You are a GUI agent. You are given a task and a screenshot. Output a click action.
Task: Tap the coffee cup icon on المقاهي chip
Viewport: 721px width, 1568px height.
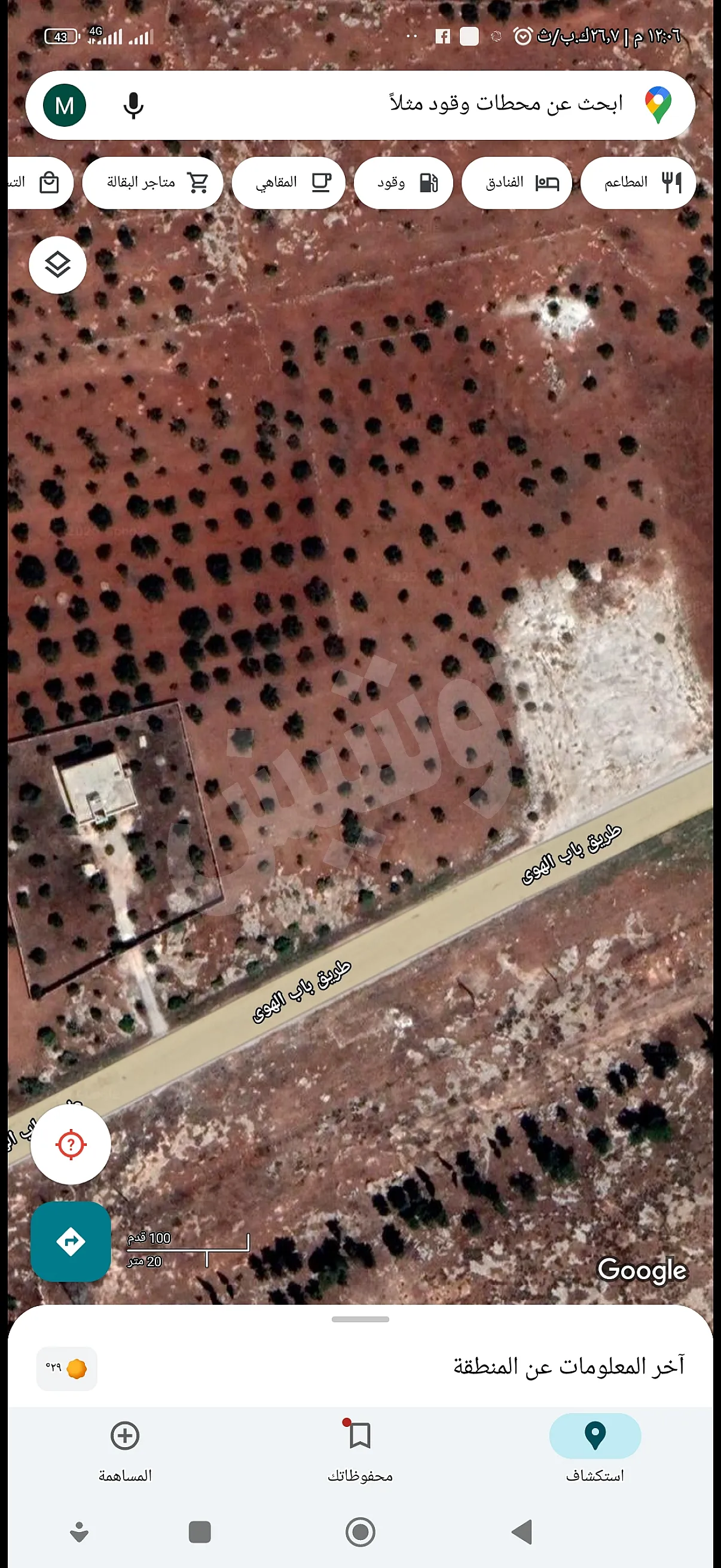point(321,181)
